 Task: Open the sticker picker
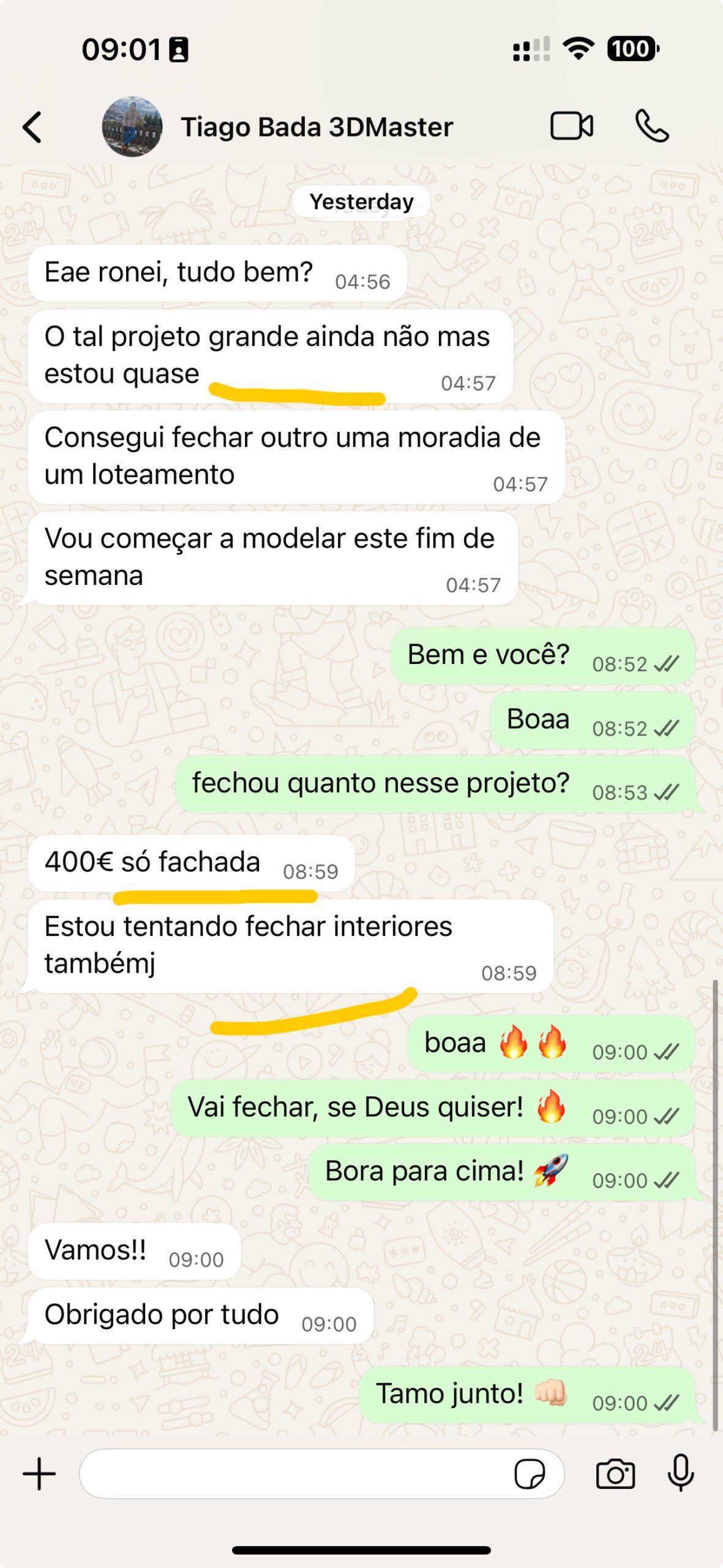click(530, 1474)
